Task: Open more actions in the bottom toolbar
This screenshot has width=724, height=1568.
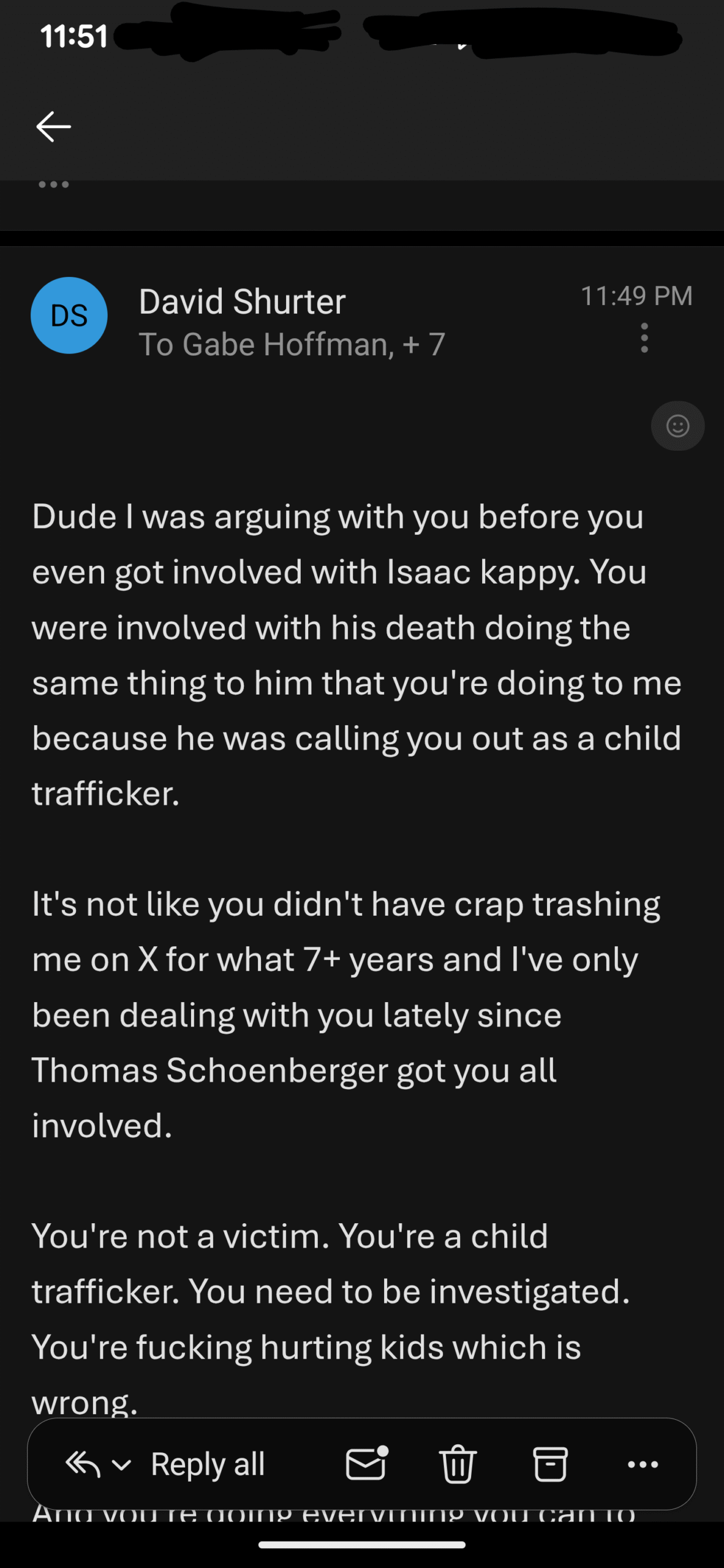Action: tap(643, 1464)
